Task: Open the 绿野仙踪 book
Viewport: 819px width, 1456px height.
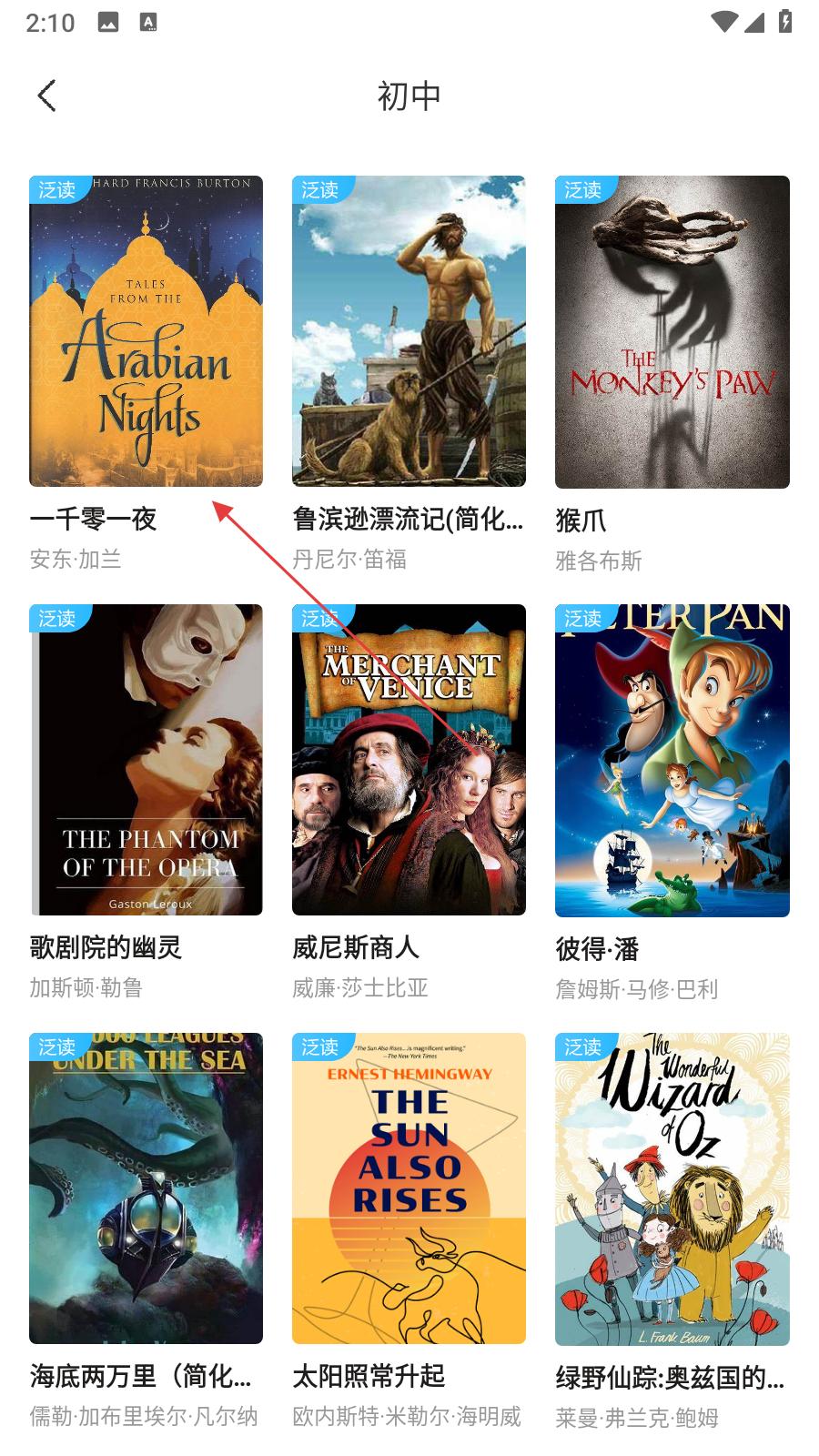Action: coord(672,1188)
